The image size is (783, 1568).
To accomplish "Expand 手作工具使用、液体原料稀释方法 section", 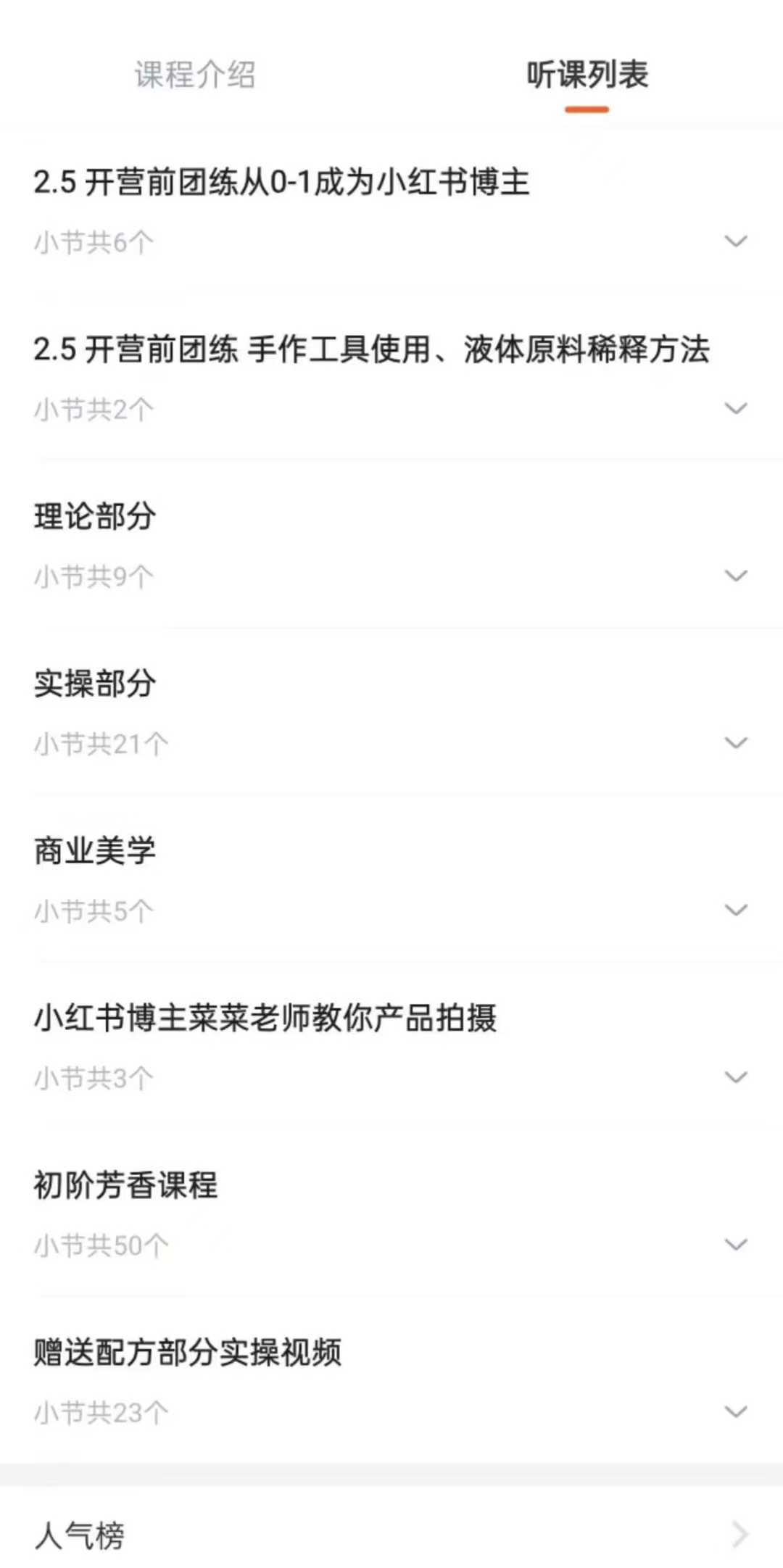I will (735, 409).
